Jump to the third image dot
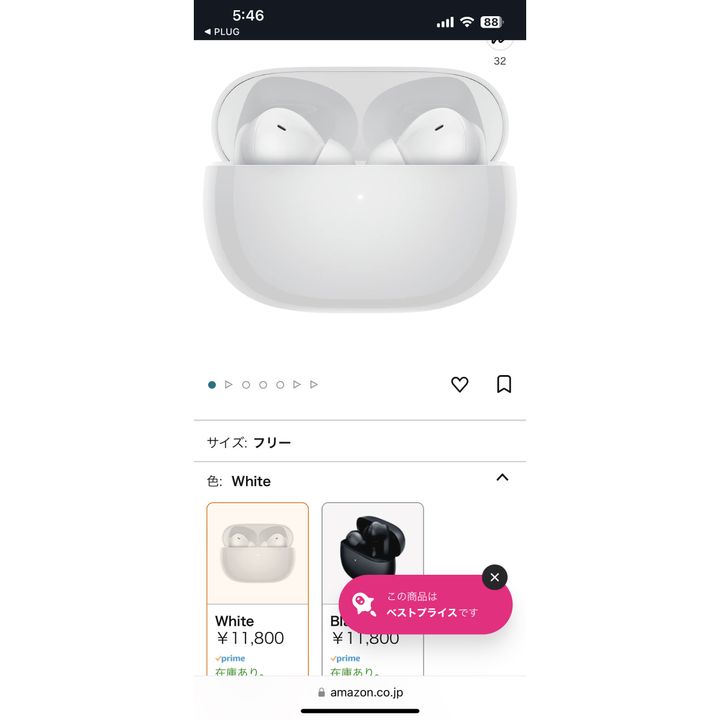Viewport: 720px width, 720px height. pos(246,384)
